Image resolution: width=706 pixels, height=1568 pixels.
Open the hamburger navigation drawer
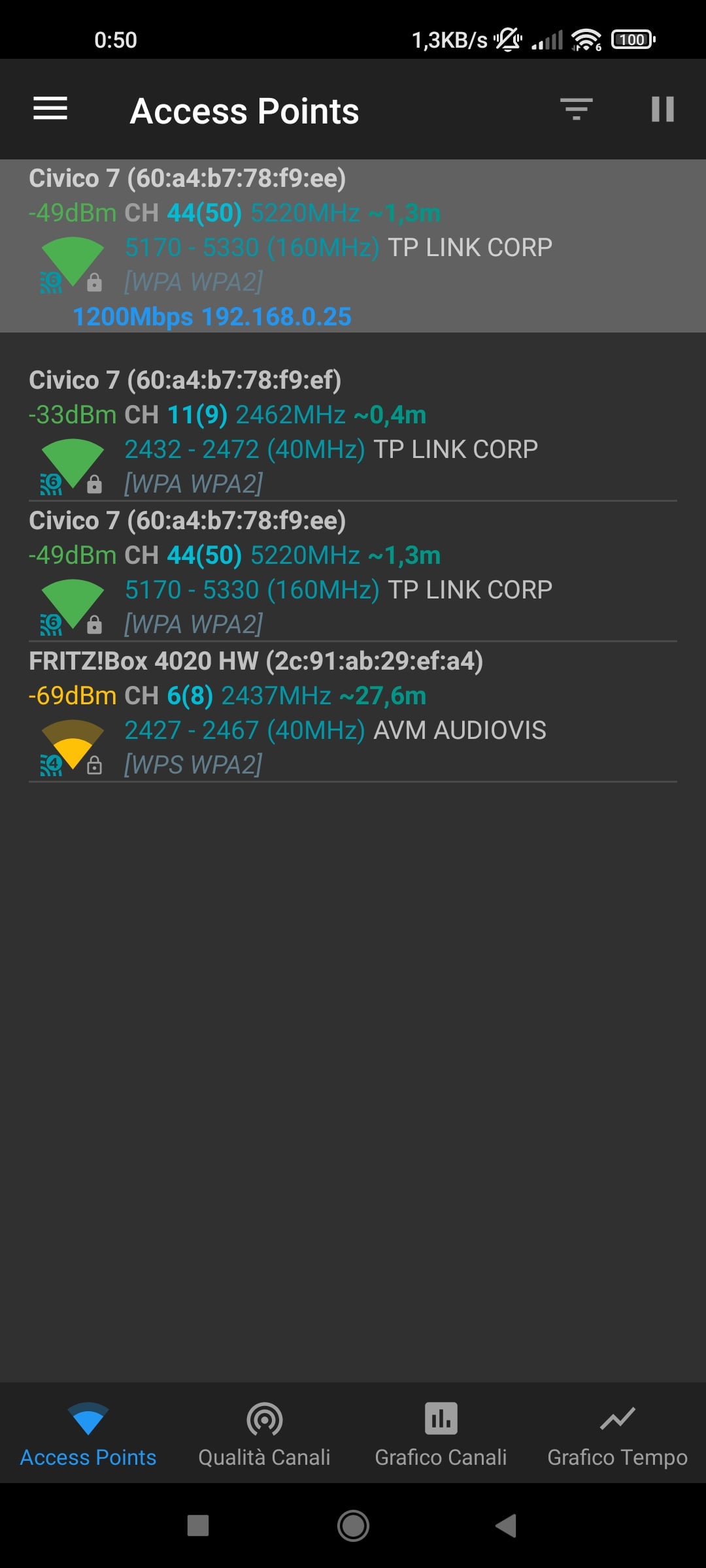tap(50, 108)
